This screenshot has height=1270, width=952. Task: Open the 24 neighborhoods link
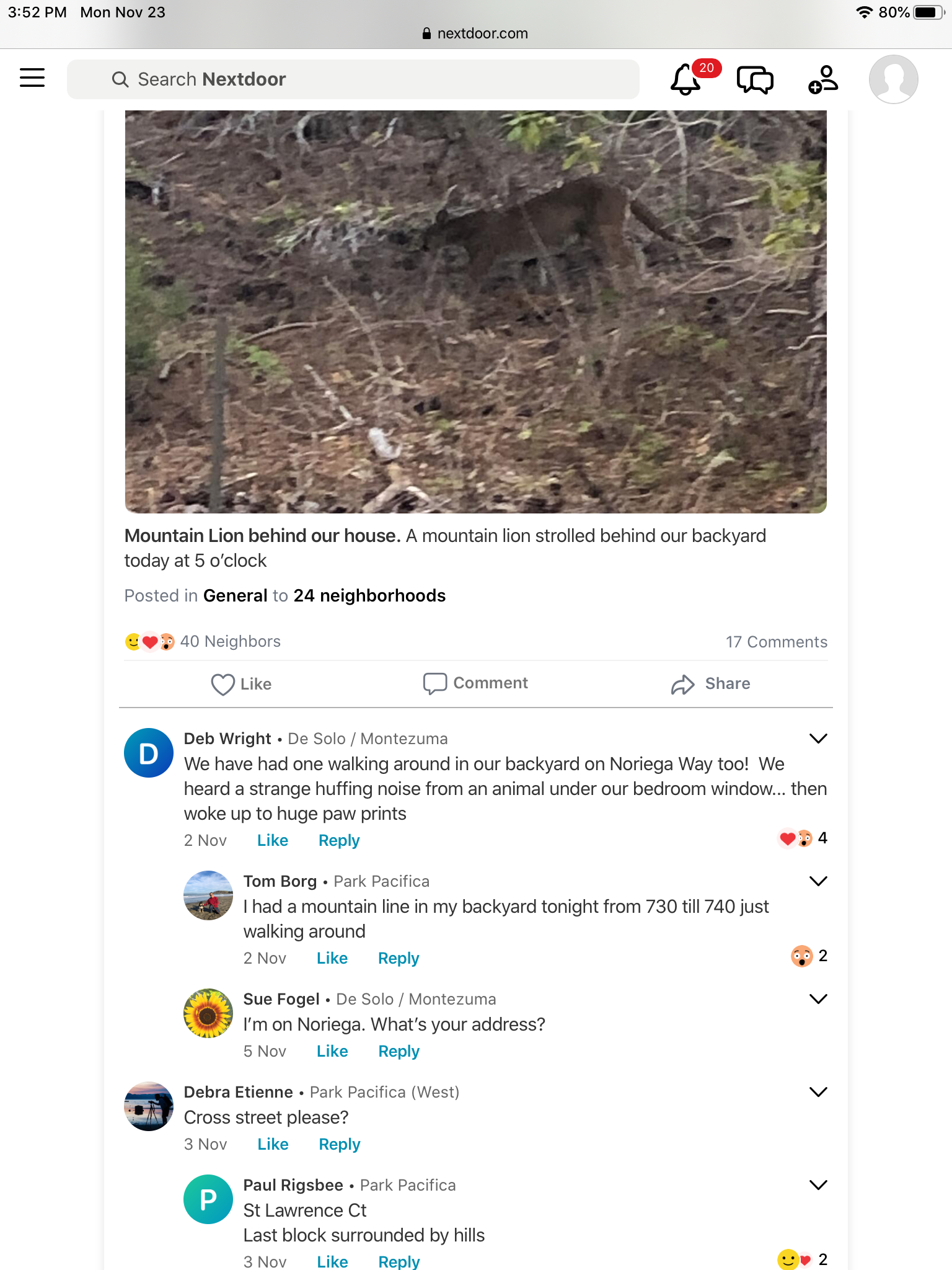coord(369,596)
